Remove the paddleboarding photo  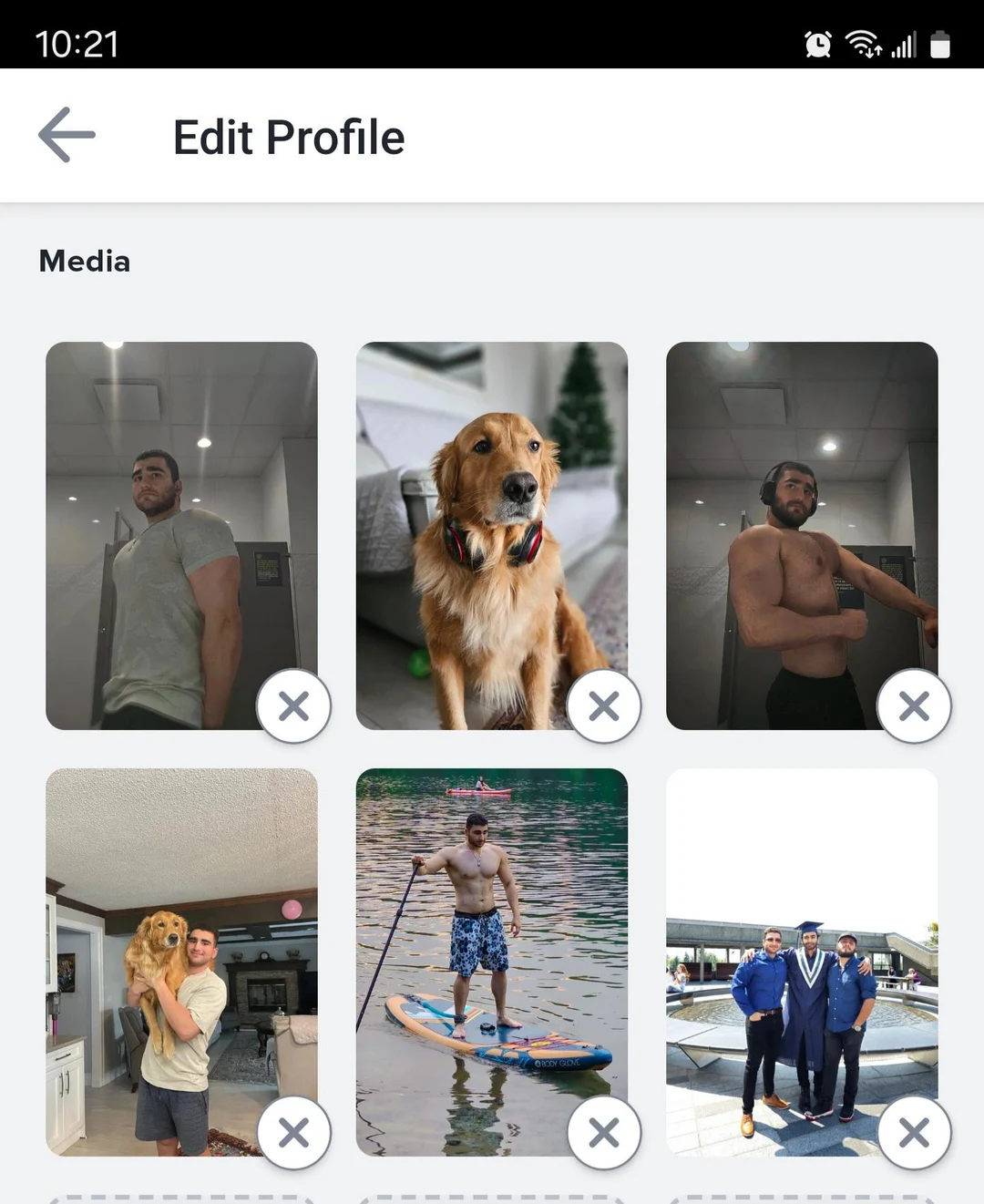click(x=604, y=1132)
